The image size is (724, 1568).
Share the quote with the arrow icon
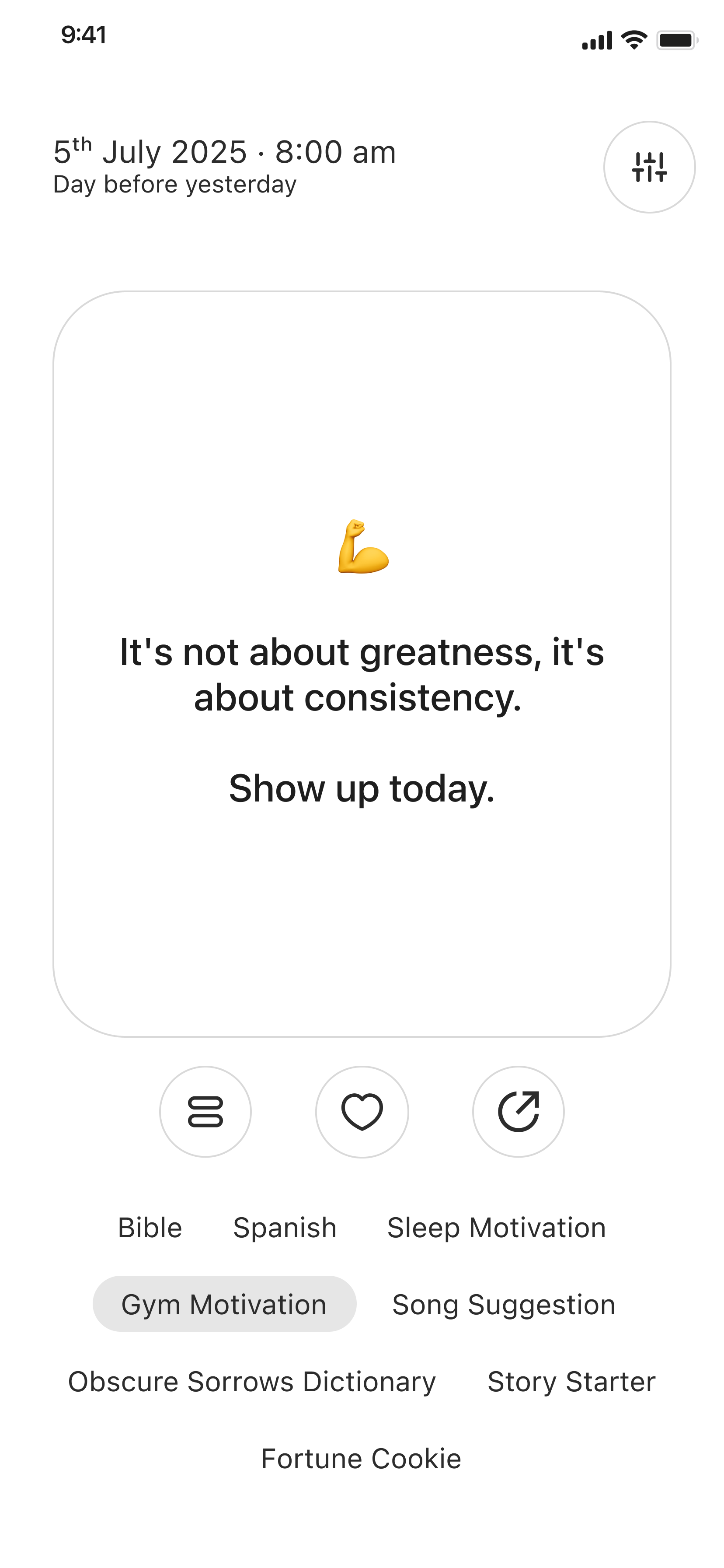click(519, 1112)
